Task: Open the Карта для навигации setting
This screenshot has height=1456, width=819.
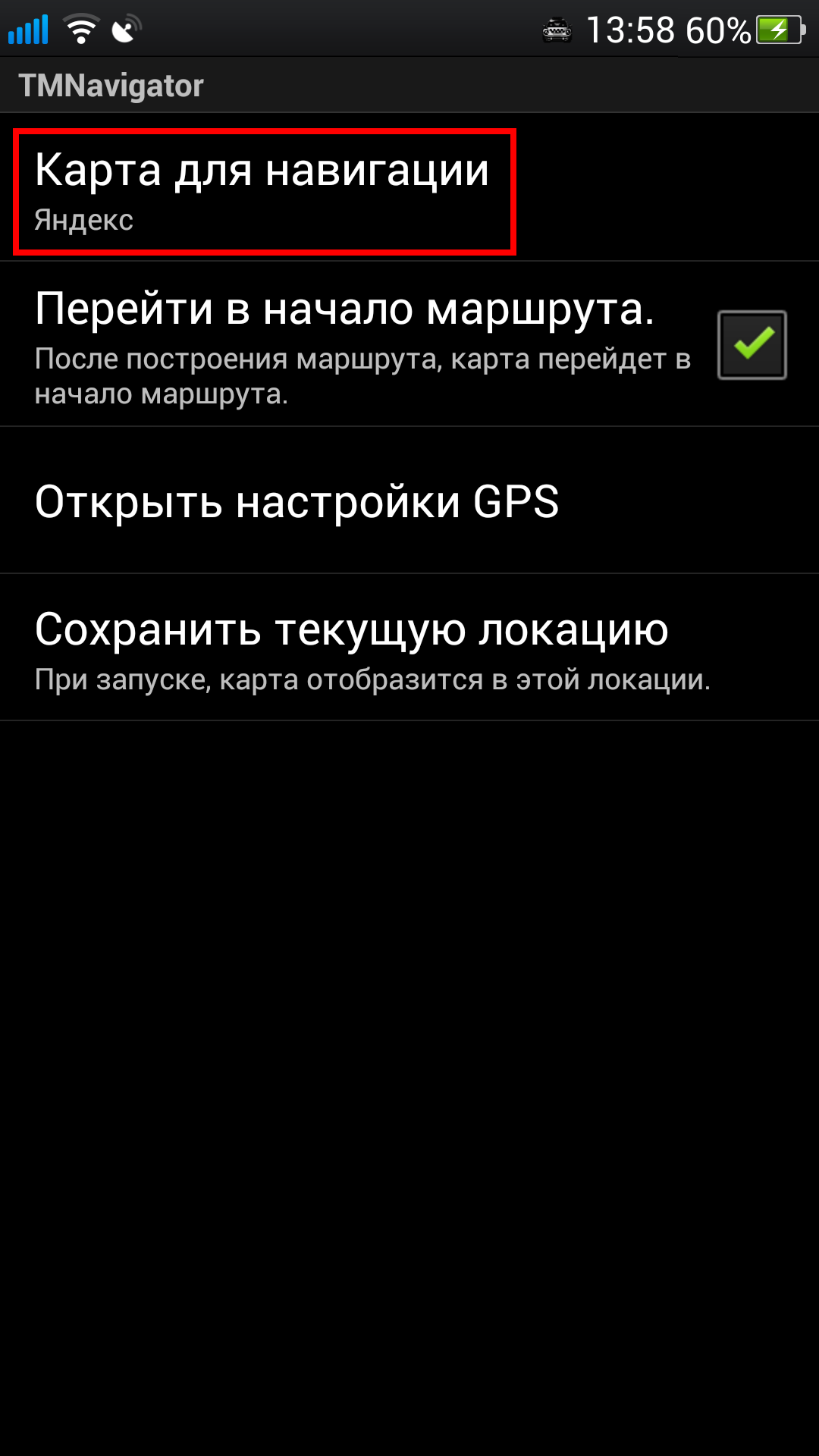Action: 409,188
